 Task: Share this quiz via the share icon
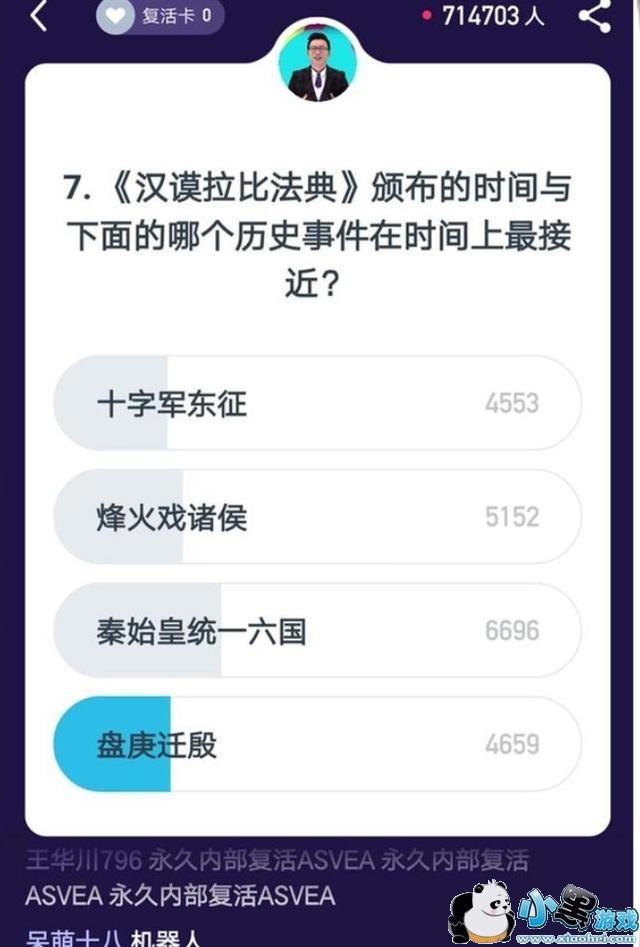(x=594, y=16)
